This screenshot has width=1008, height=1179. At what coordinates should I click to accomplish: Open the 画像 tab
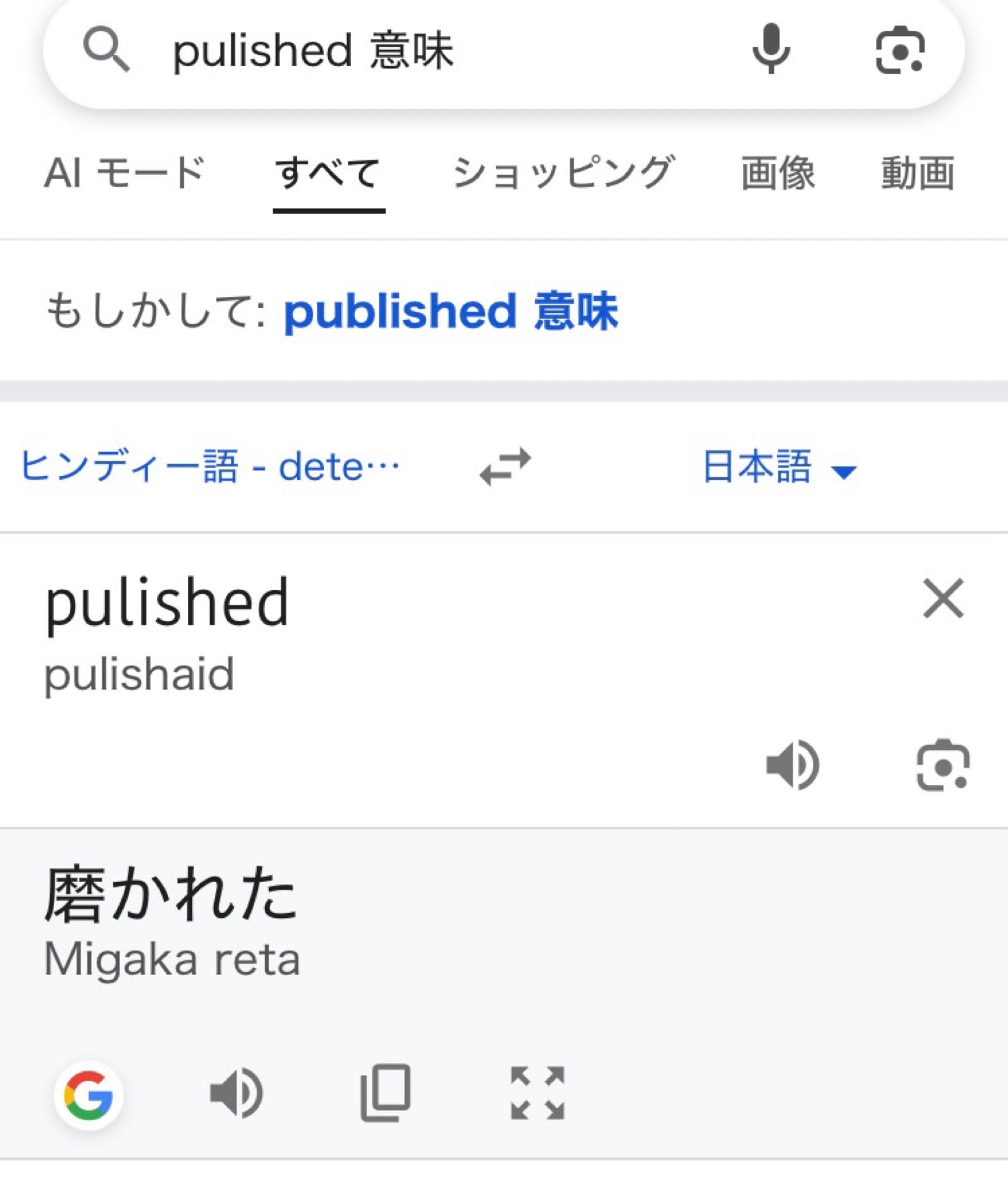click(x=778, y=173)
